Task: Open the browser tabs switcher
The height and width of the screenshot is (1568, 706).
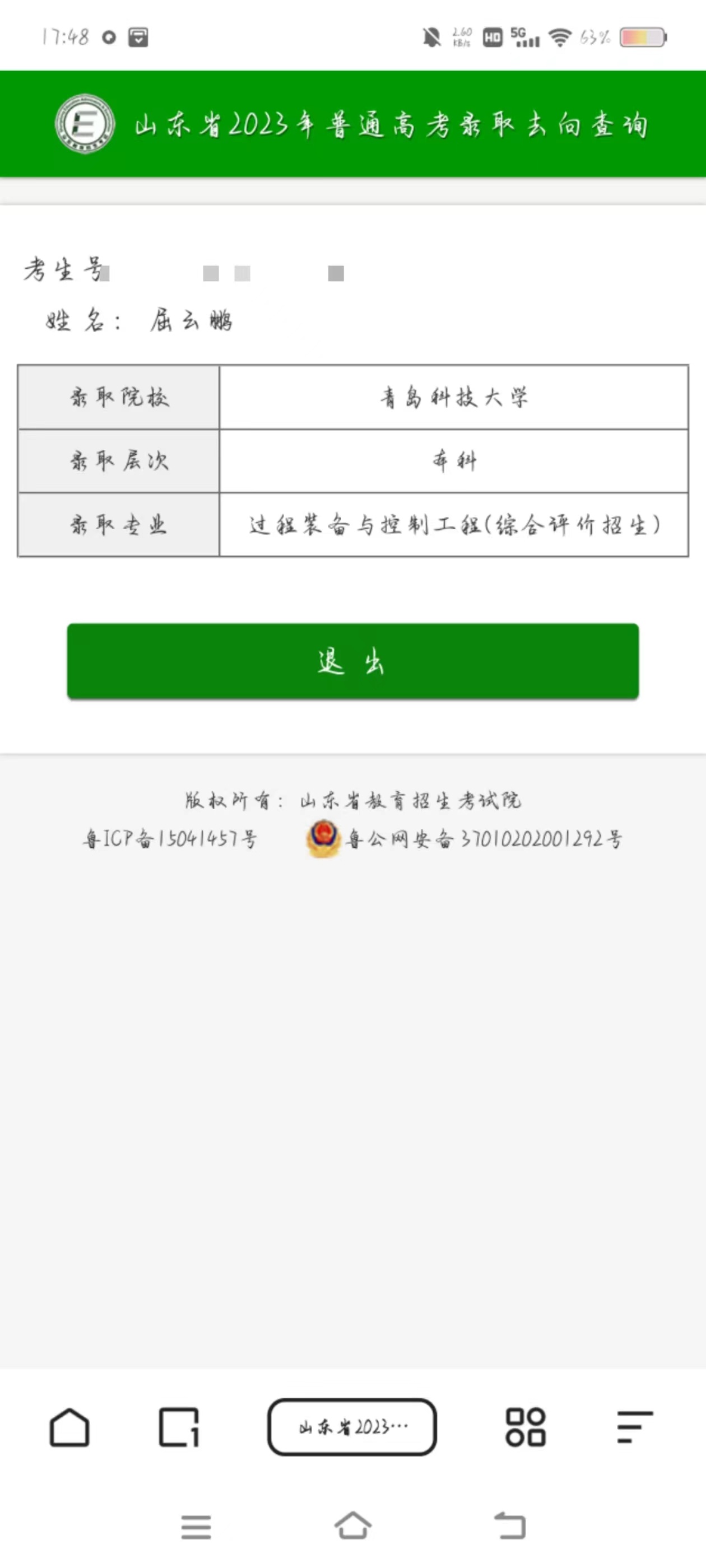Action: pyautogui.click(x=179, y=1427)
